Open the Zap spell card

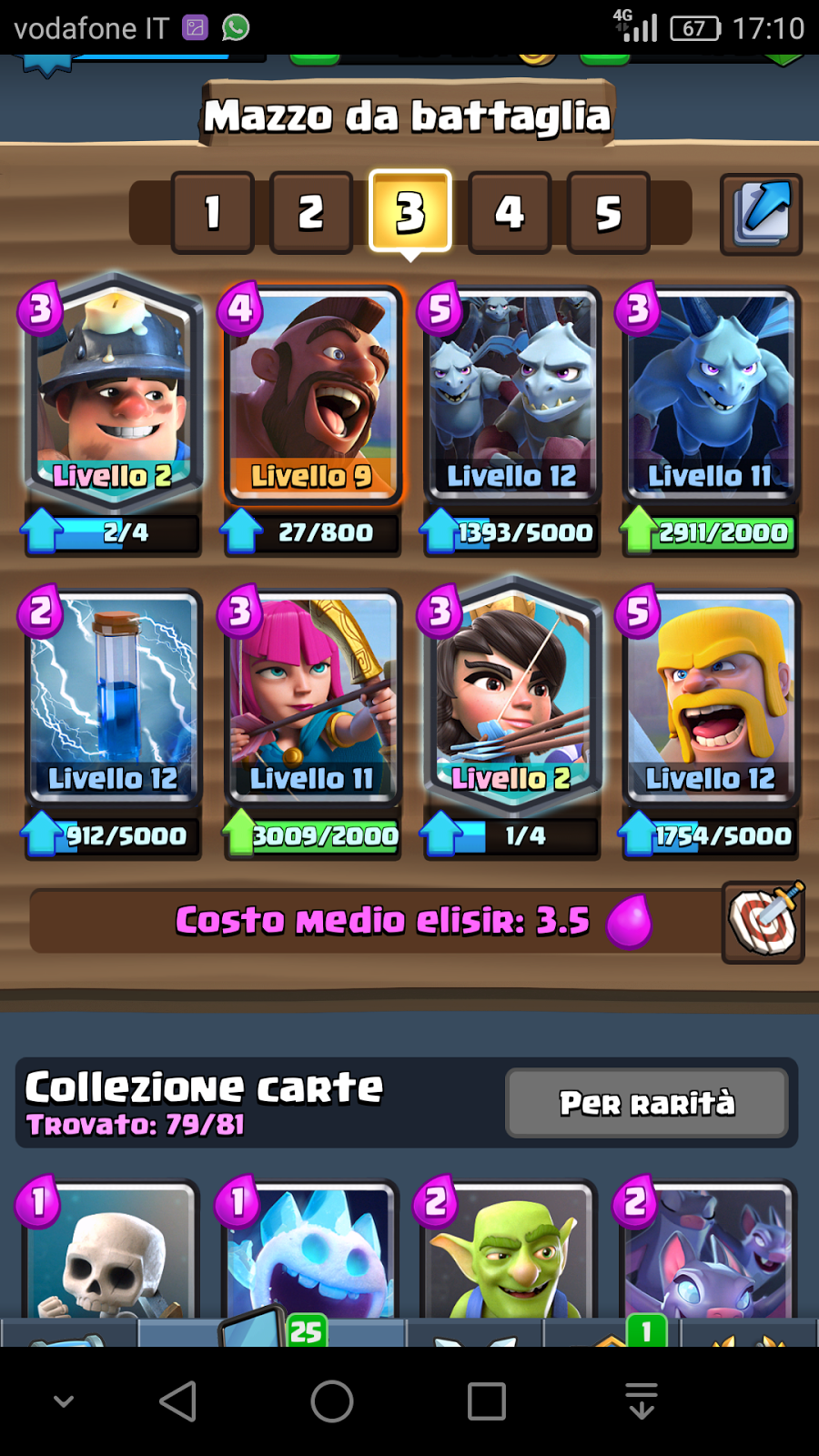pos(112,696)
